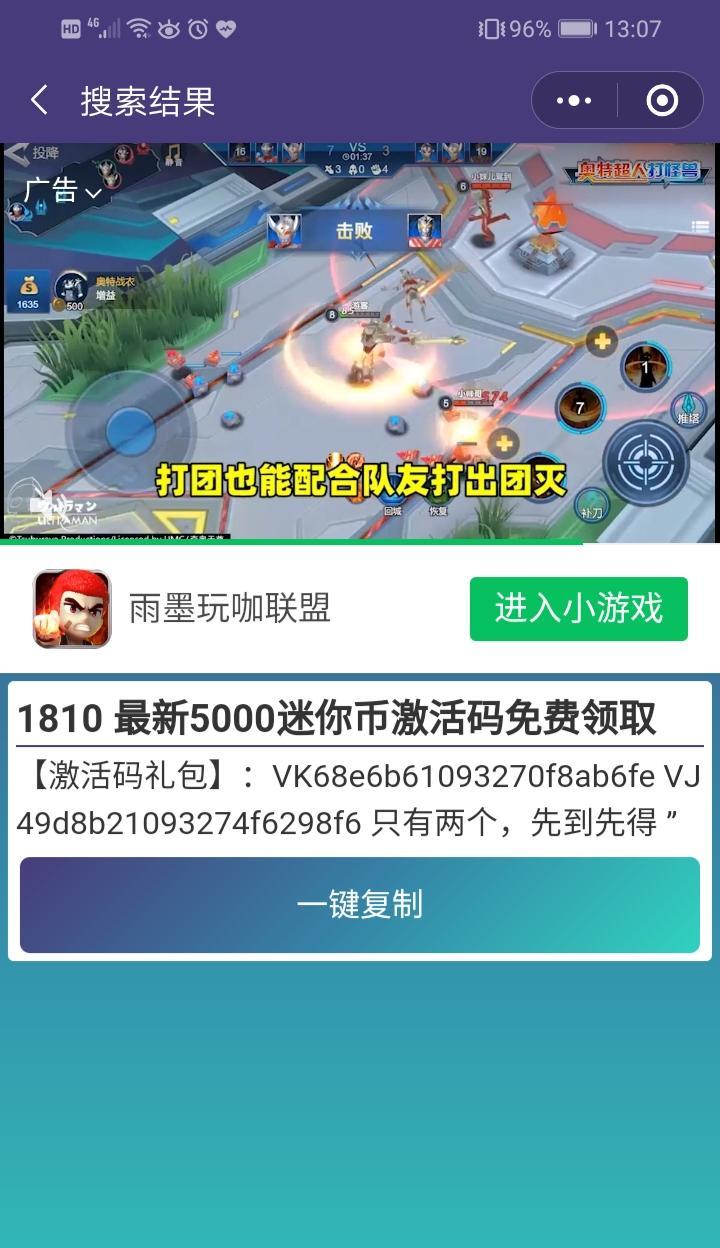Close the mini program with circle button
This screenshot has height=1248, width=720.
point(662,100)
